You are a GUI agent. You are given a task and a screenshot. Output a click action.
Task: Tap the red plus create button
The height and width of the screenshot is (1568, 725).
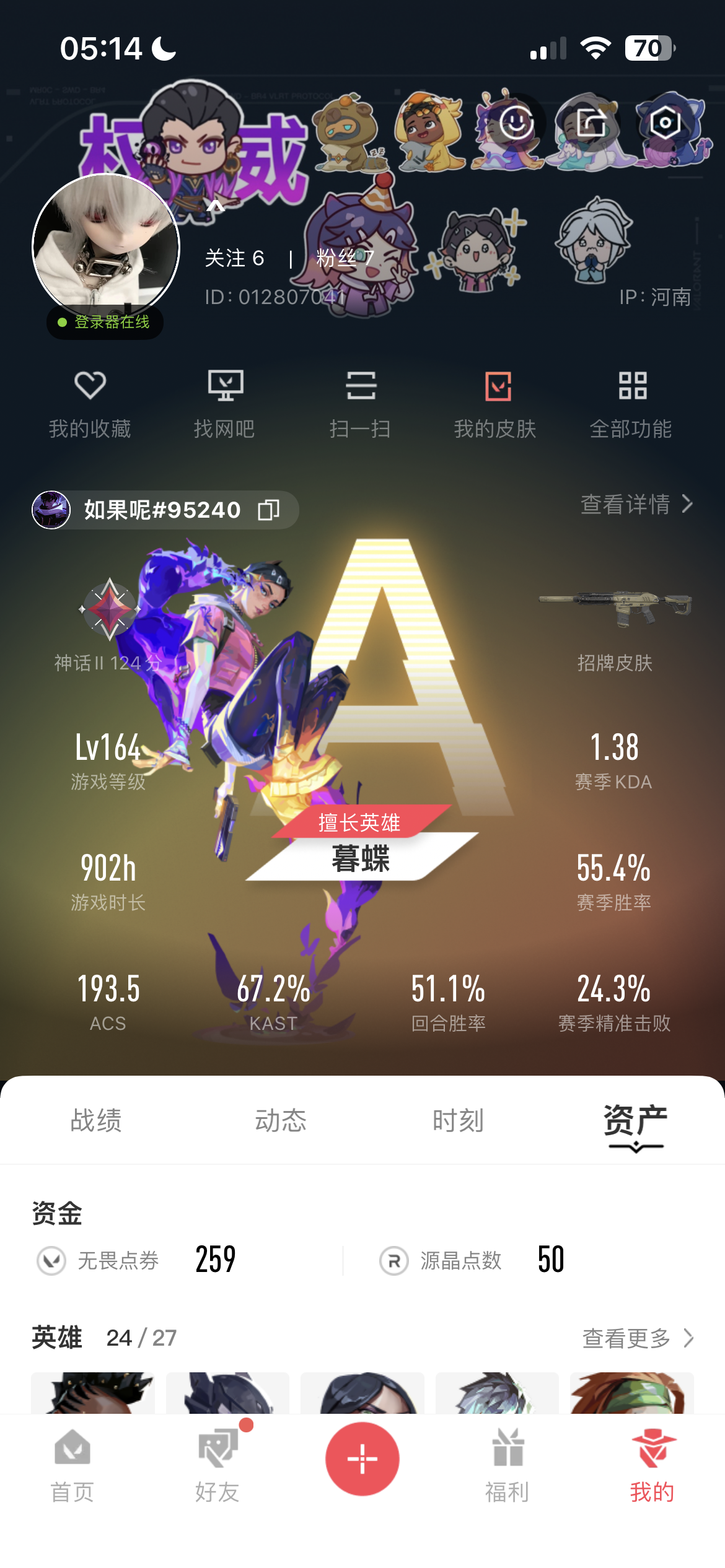(362, 1459)
